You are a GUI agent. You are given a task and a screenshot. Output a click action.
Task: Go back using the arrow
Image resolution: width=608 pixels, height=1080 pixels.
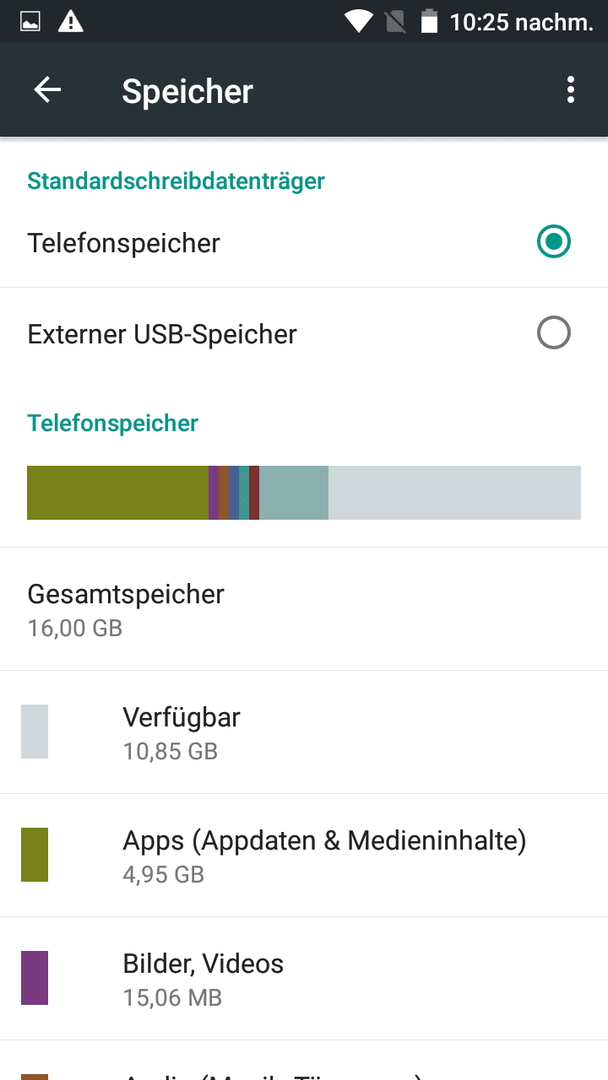[48, 90]
